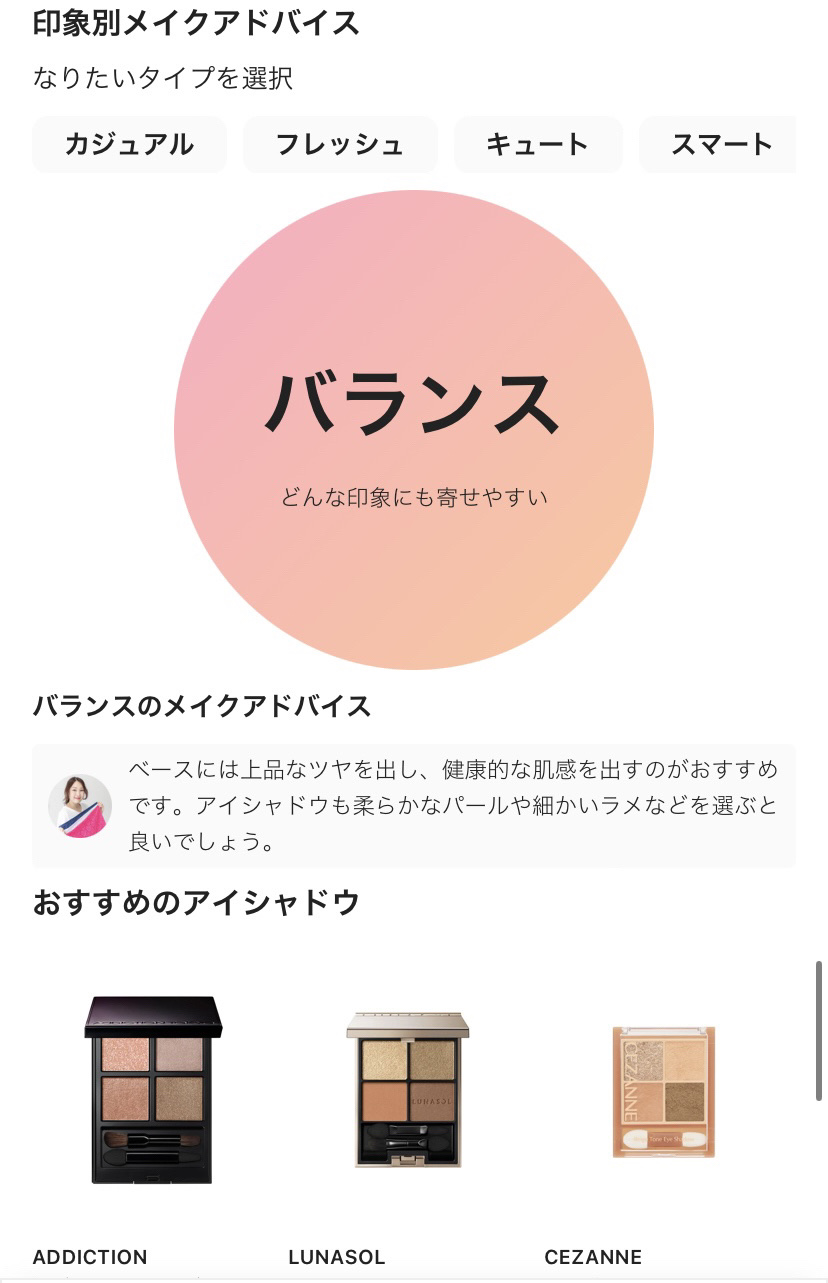Select the カジュアル type chip
Image resolution: width=828 pixels, height=1283 pixels.
(129, 145)
